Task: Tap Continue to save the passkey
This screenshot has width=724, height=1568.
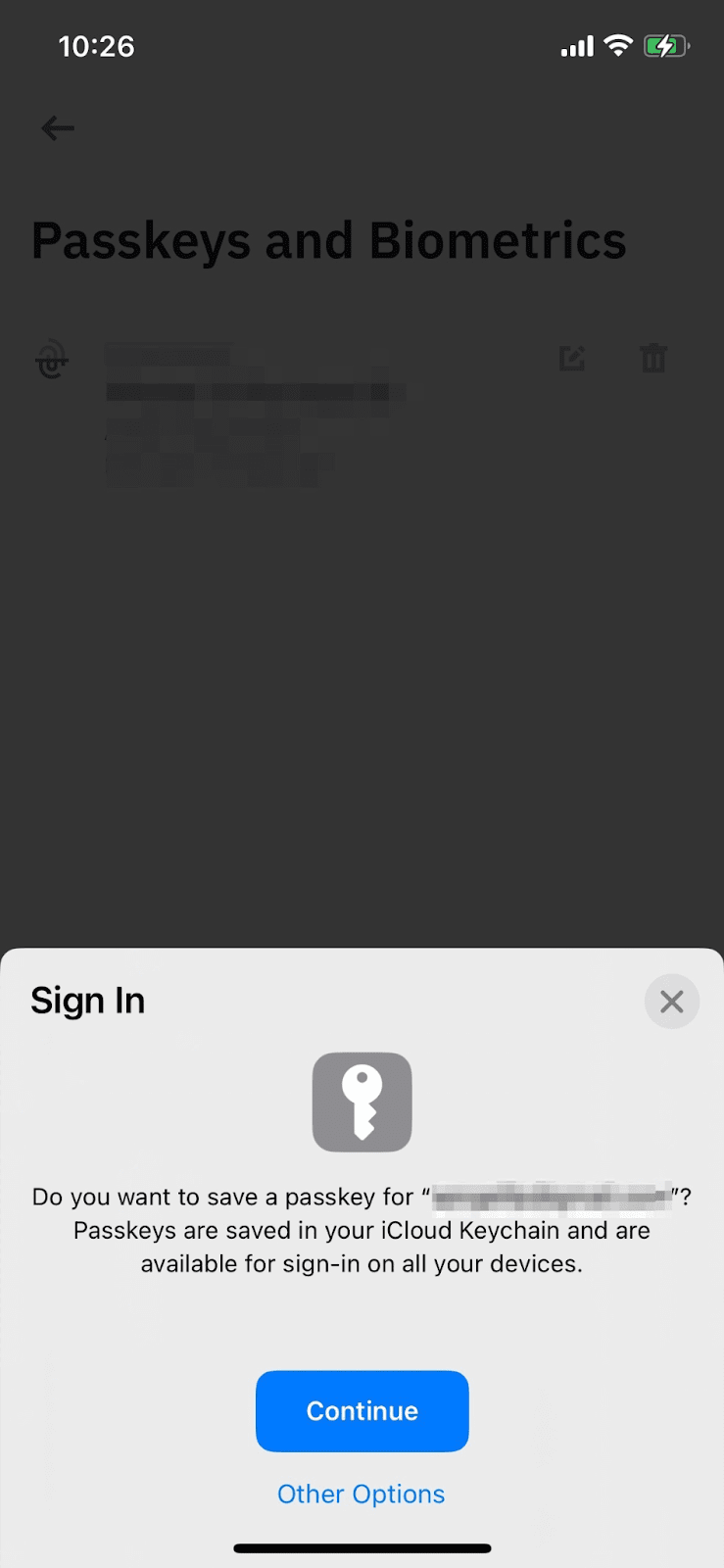Action: click(x=362, y=1410)
